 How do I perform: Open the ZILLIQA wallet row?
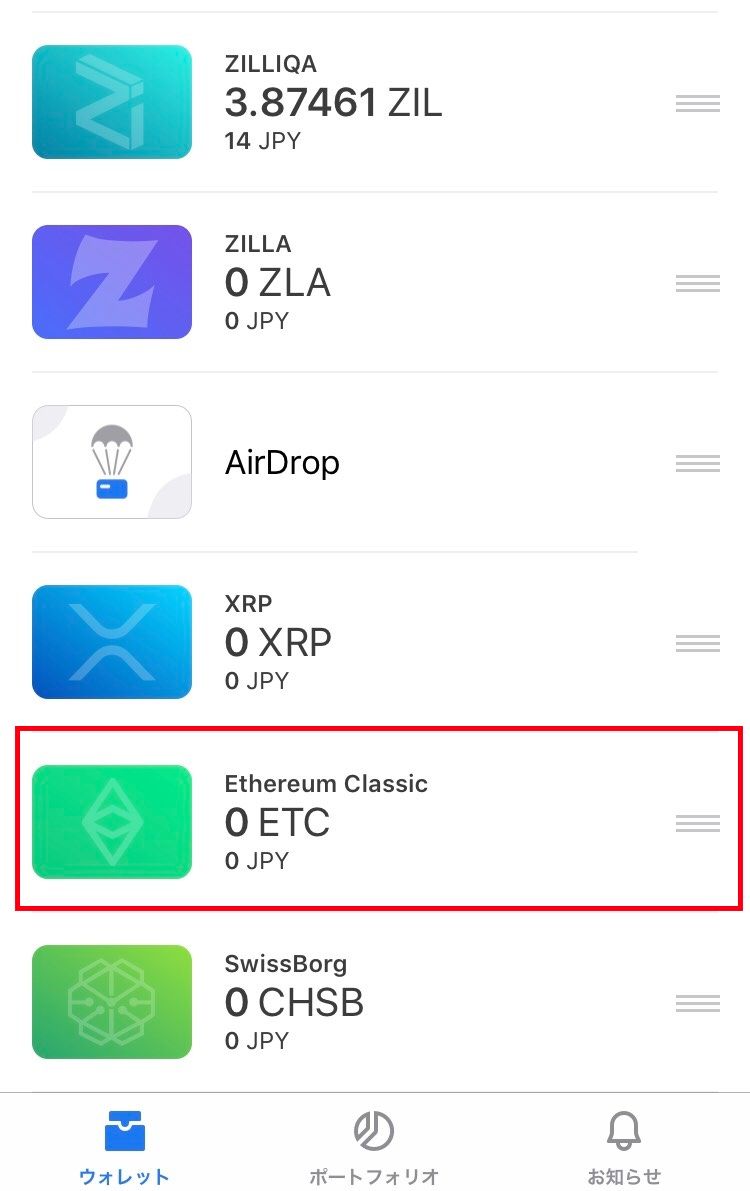click(x=330, y=102)
